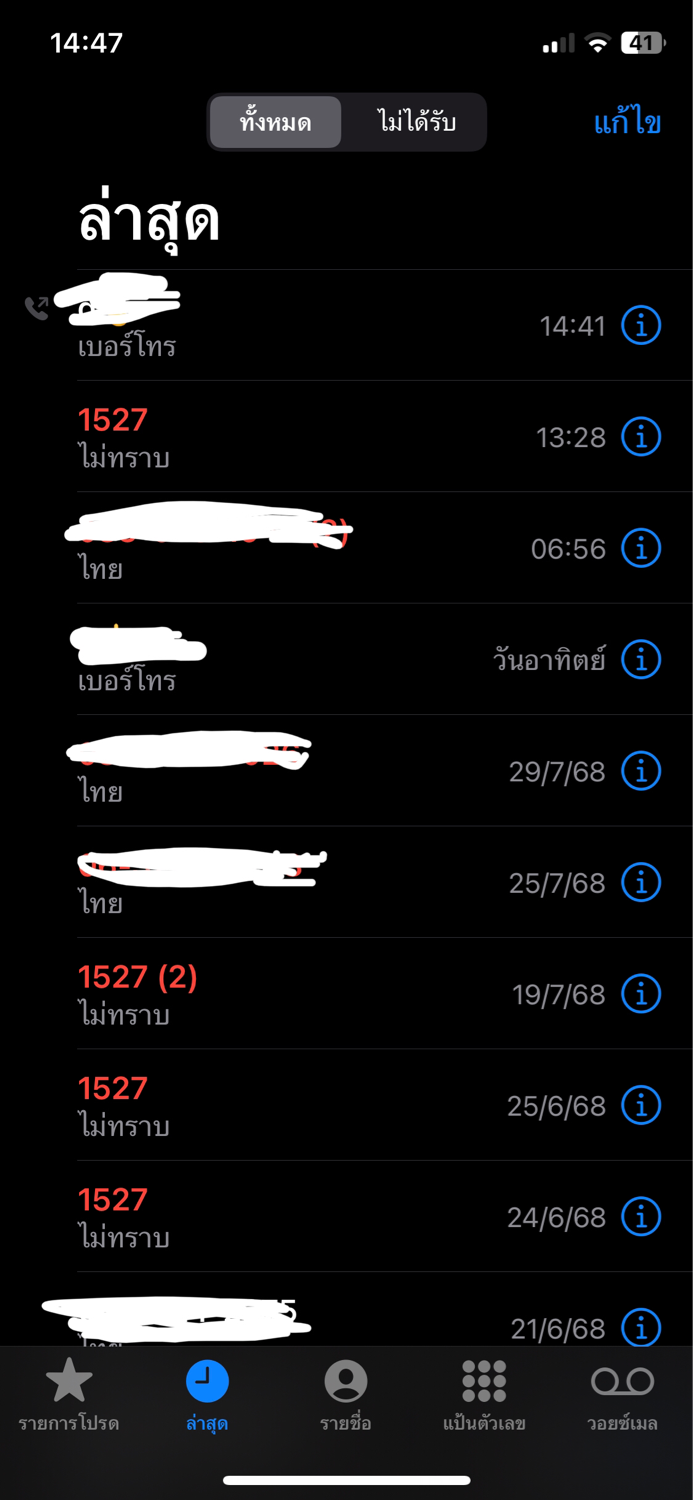
Task: View info for the วันอาทิตย์ call
Action: pyautogui.click(x=641, y=659)
